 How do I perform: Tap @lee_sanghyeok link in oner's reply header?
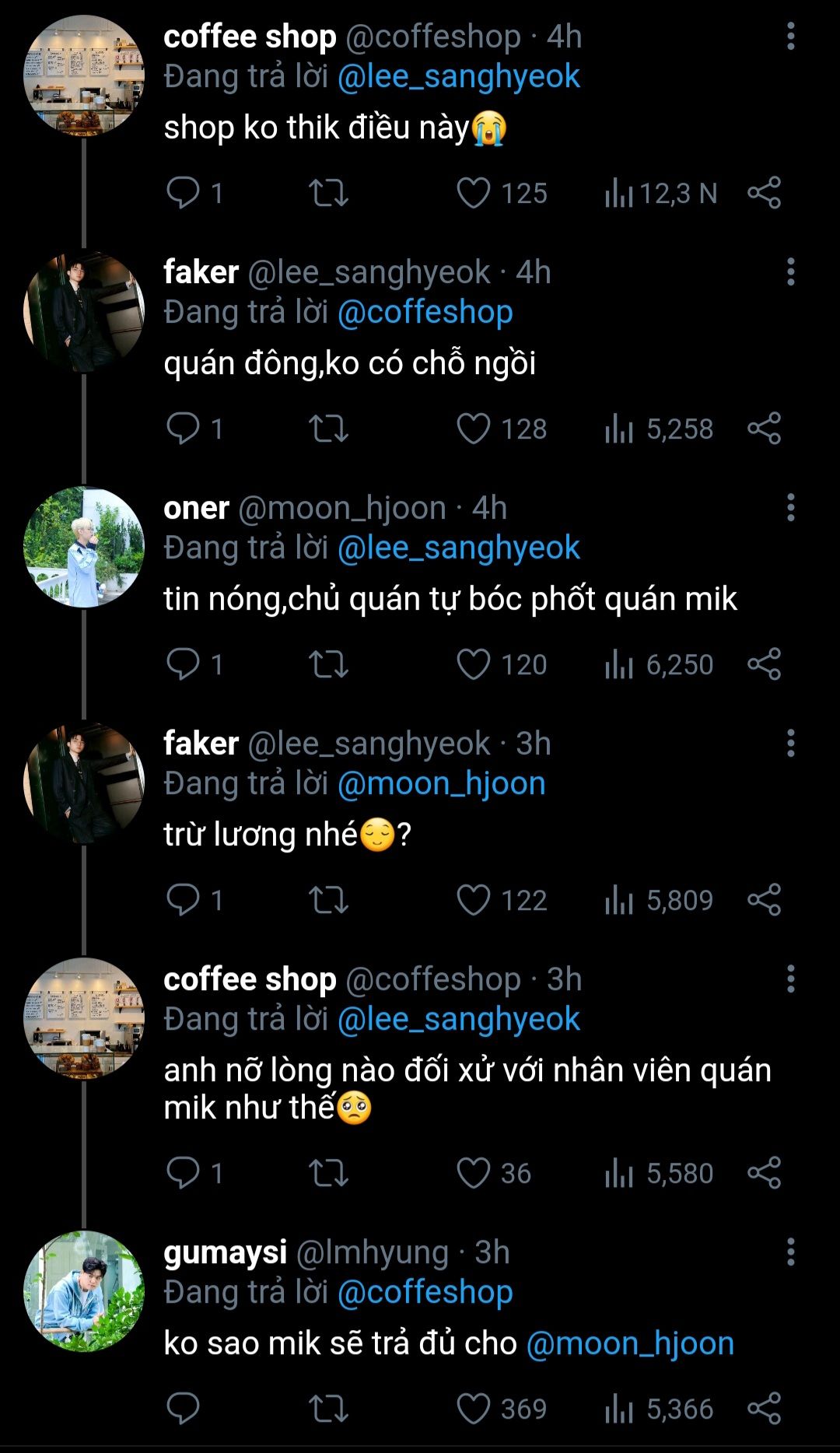pos(459,548)
